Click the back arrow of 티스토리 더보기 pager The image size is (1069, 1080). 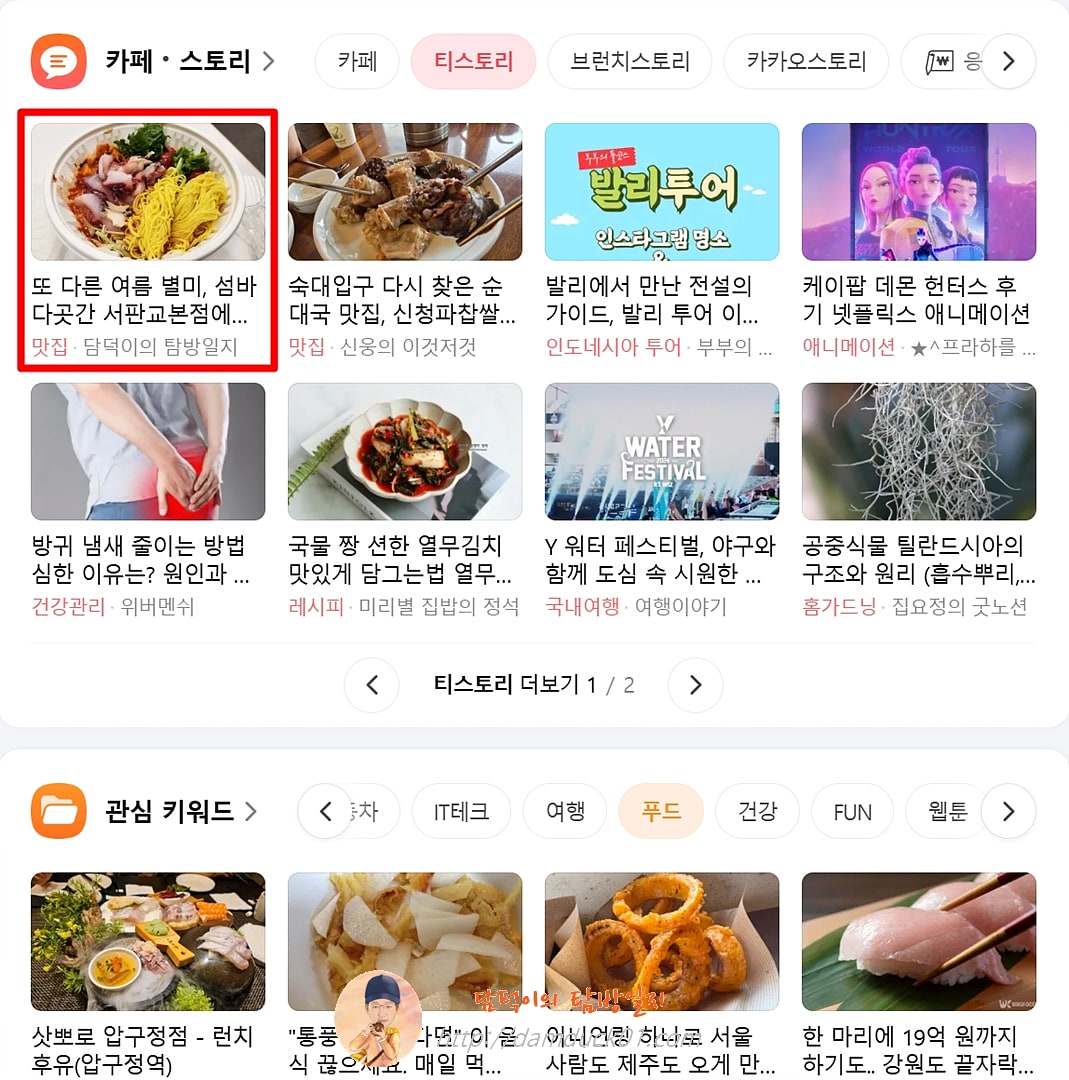(x=372, y=685)
